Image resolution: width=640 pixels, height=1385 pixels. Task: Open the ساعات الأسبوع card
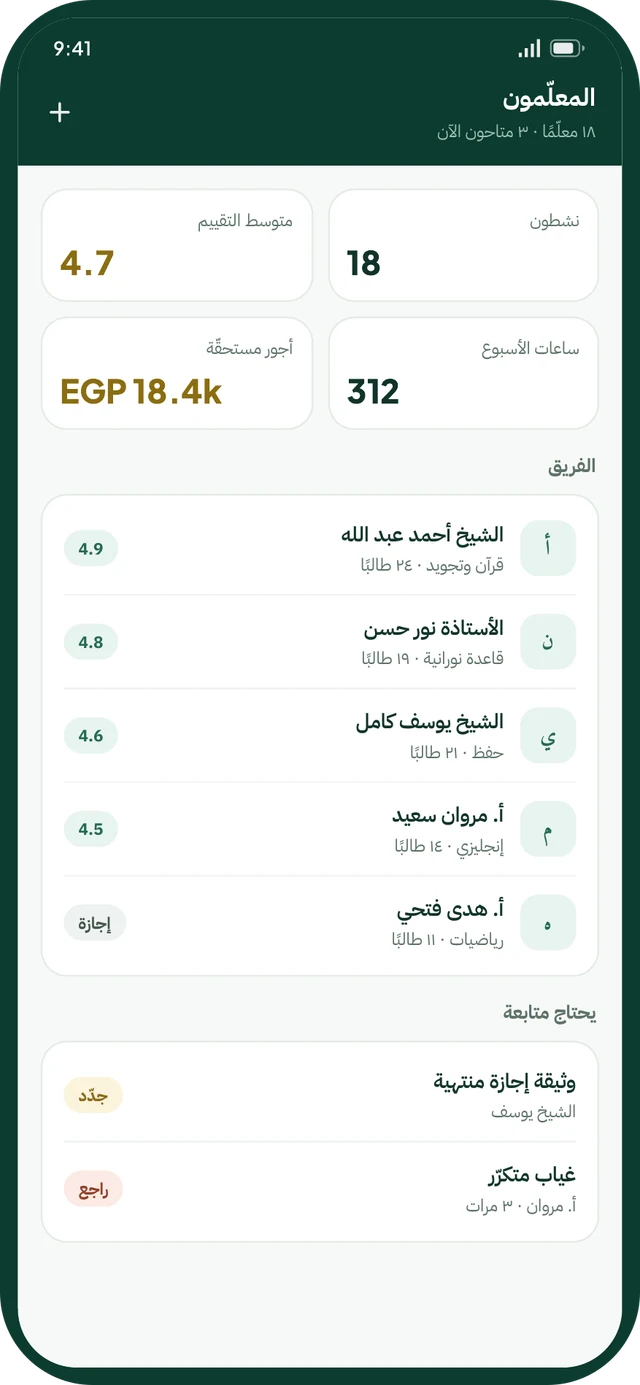(x=464, y=373)
